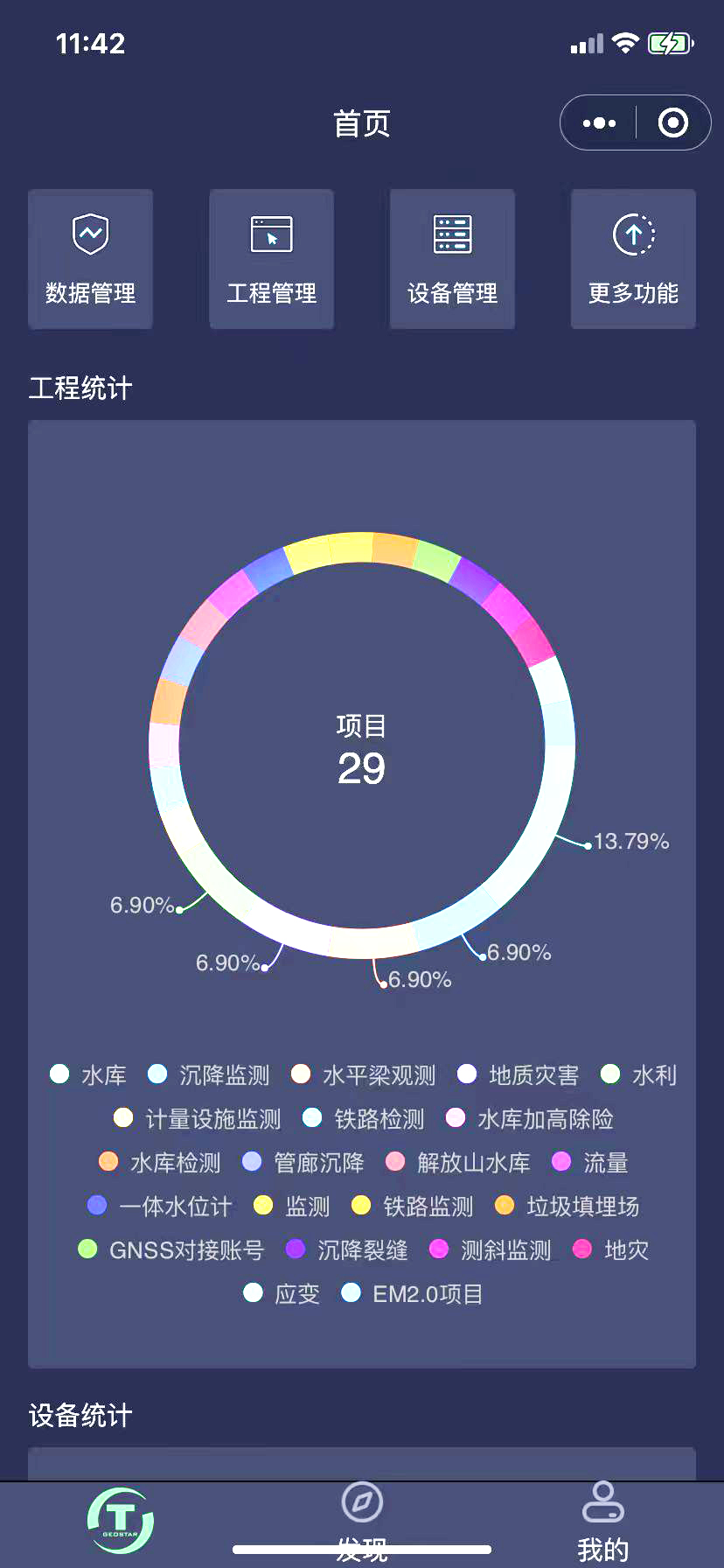Close the mini program with the circle icon
The image size is (724, 1568).
(672, 123)
